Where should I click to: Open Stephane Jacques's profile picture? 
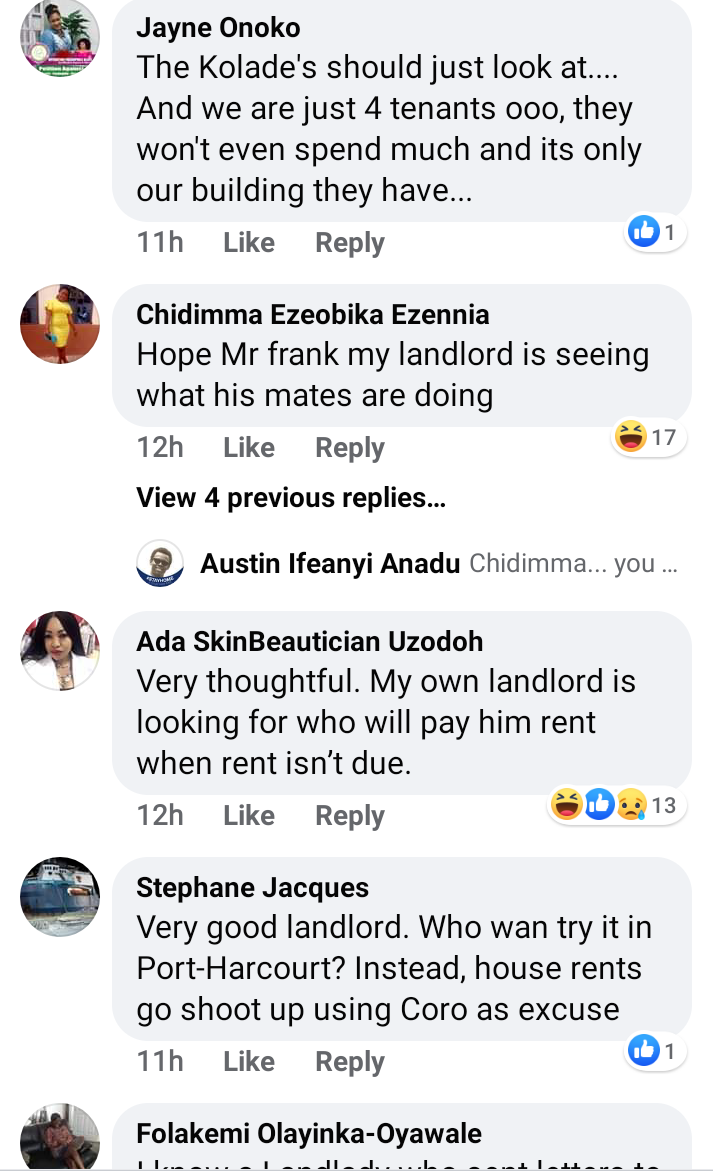[60, 895]
